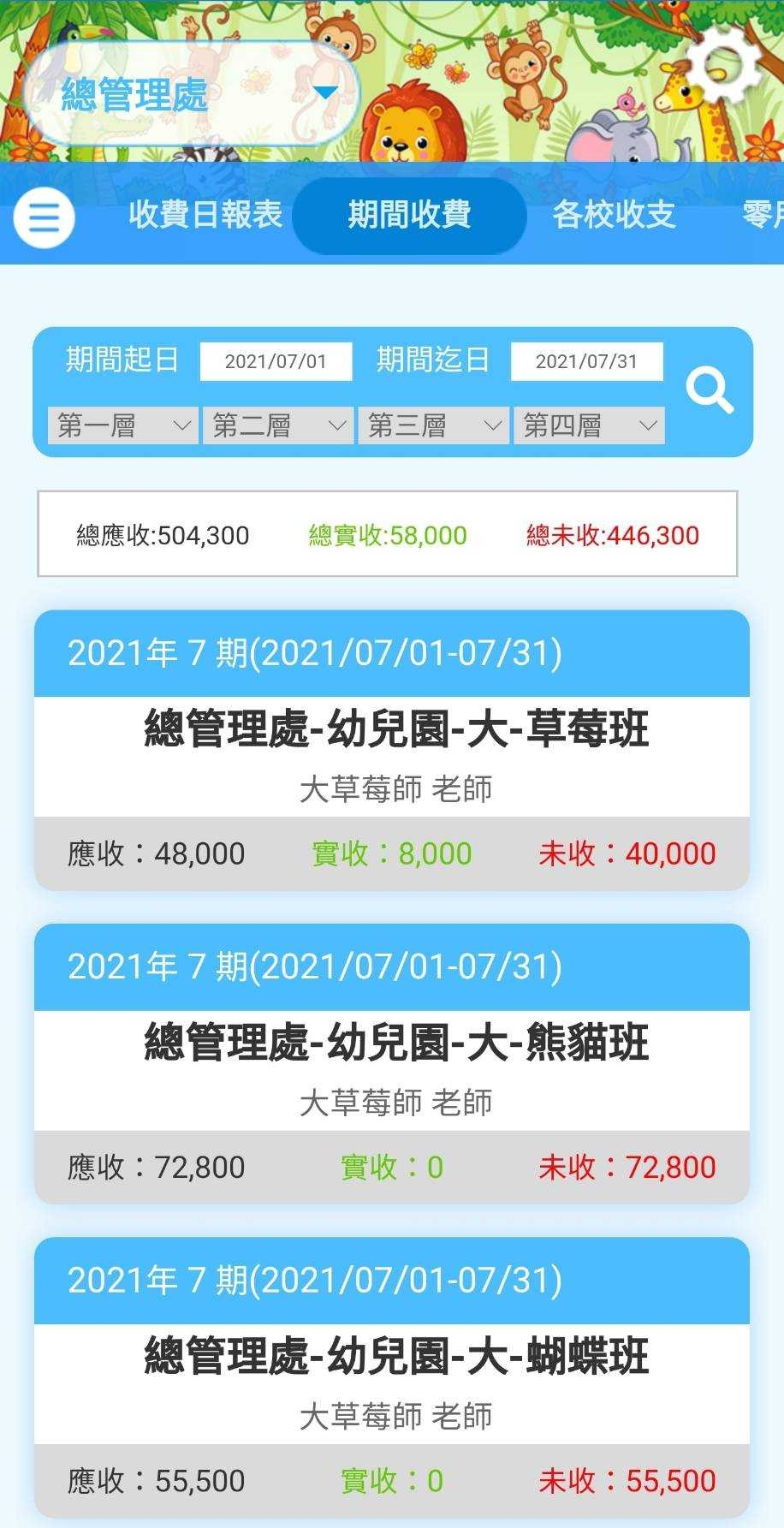784x1528 pixels.
Task: Switch to 各校收支 tab
Action: (x=614, y=215)
